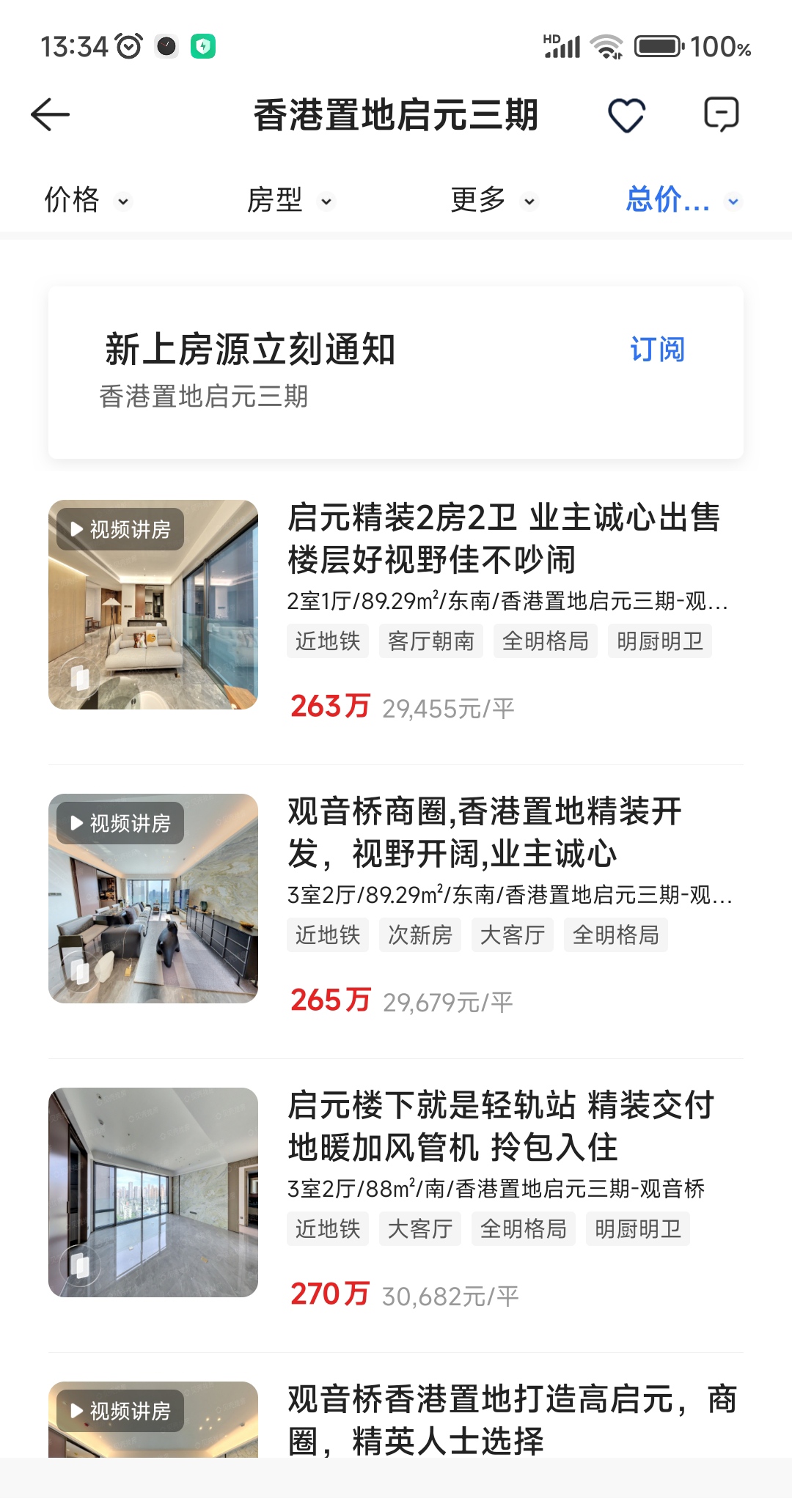Open the listing 观音桥香港置地打造高启元
The image size is (792, 1512).
(510, 1419)
